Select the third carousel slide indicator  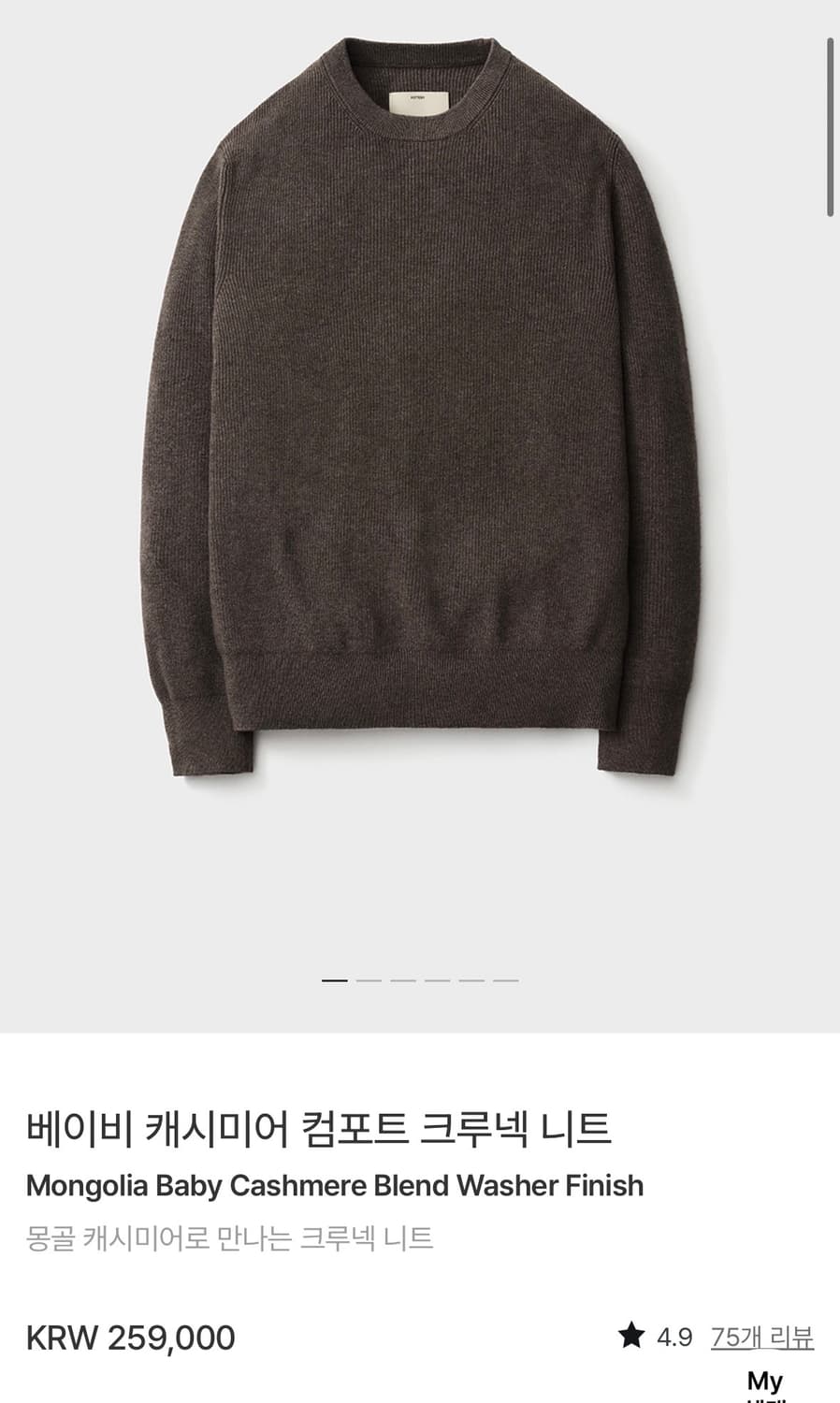[403, 980]
